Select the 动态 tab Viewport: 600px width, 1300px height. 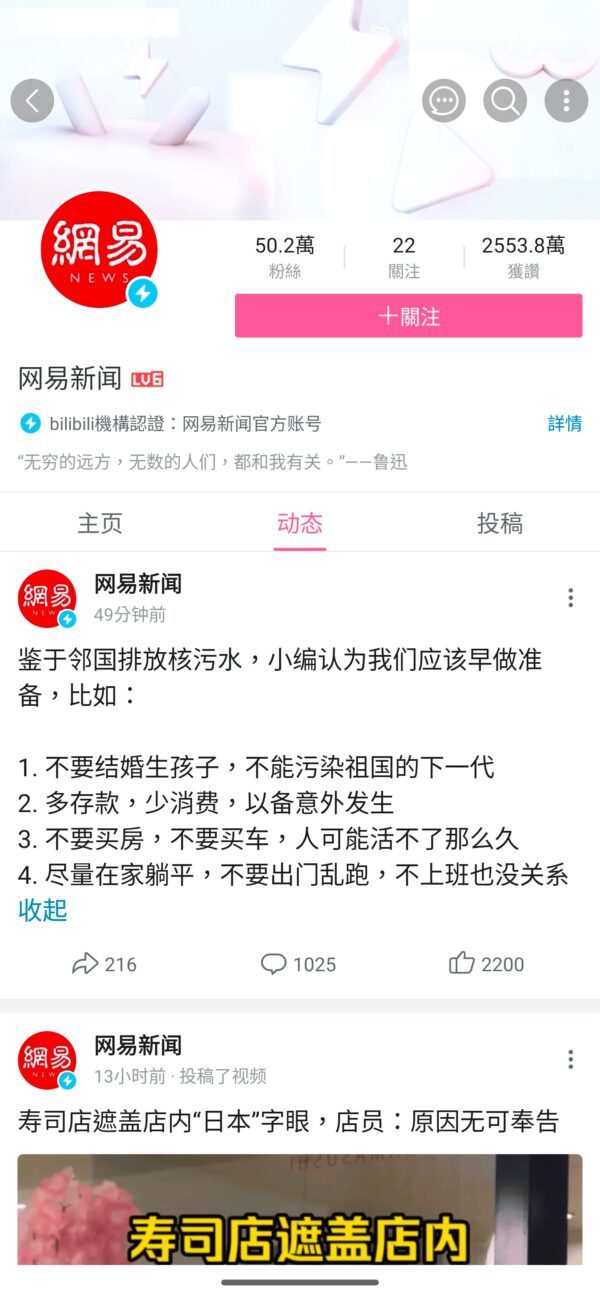click(300, 523)
